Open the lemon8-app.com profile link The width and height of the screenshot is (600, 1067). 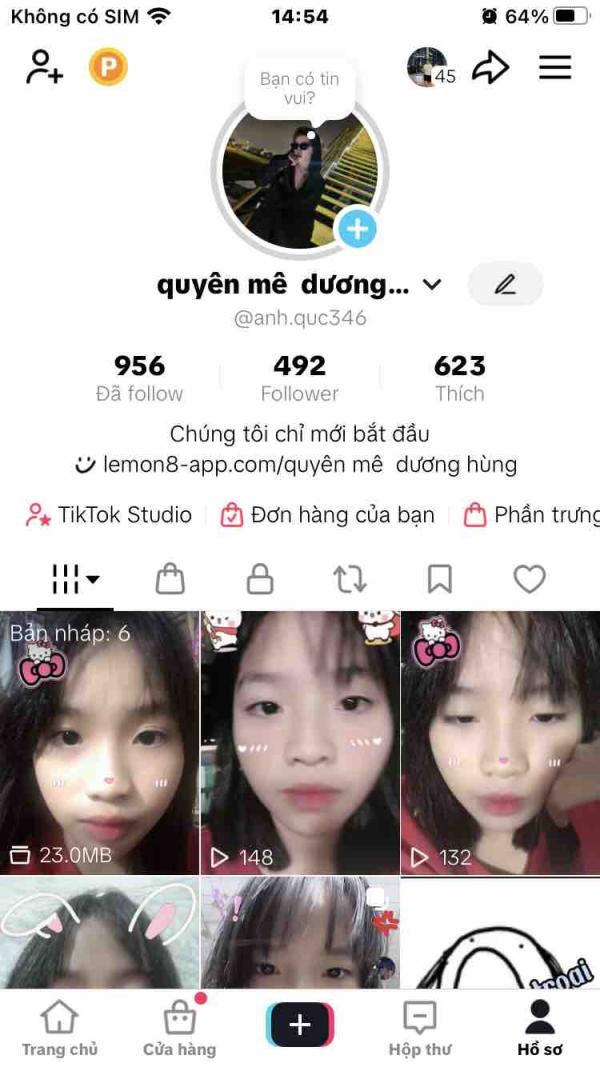click(x=296, y=465)
